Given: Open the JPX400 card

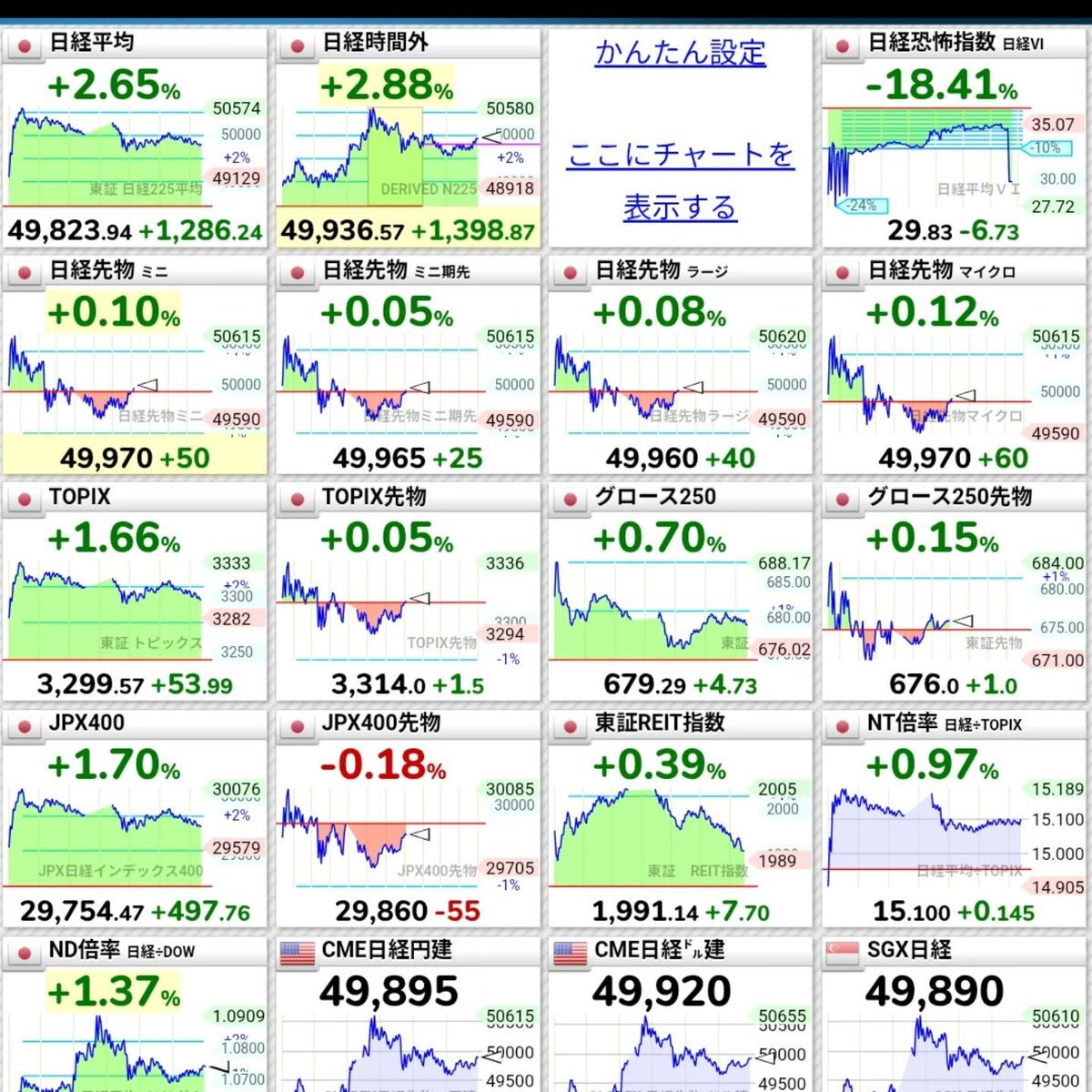Looking at the screenshot, I should click(135, 819).
